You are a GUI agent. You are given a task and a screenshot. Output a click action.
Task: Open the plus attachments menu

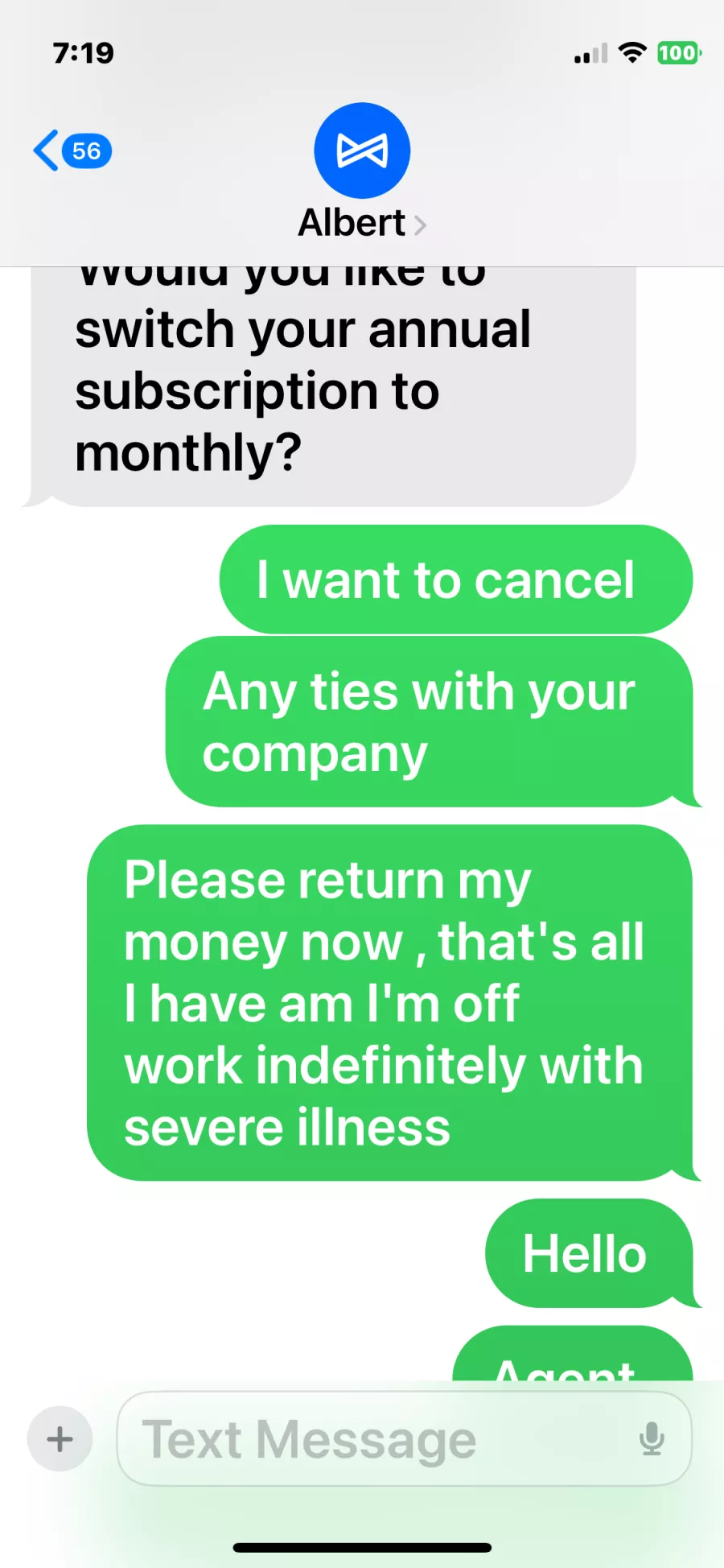pos(60,1438)
